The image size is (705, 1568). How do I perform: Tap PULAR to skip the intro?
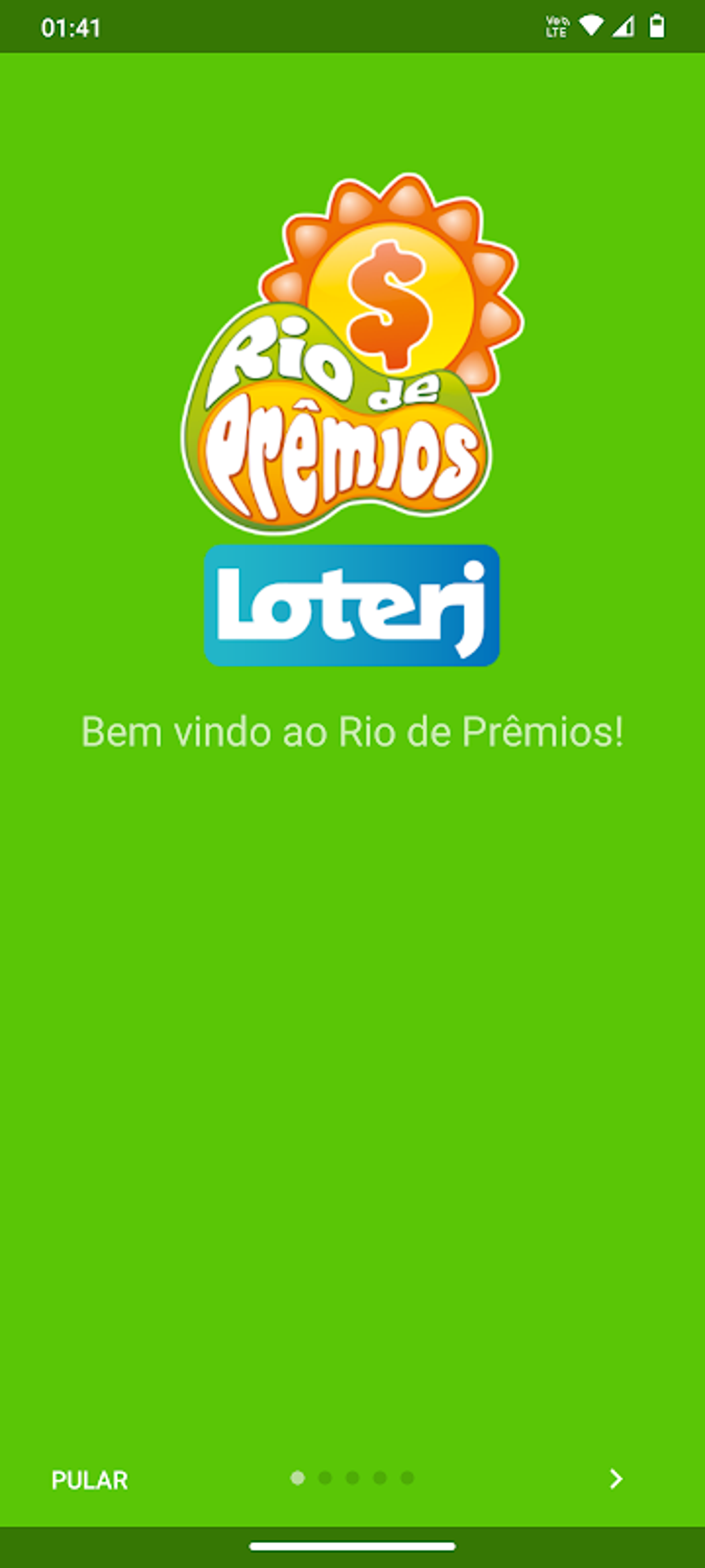[x=90, y=1479]
